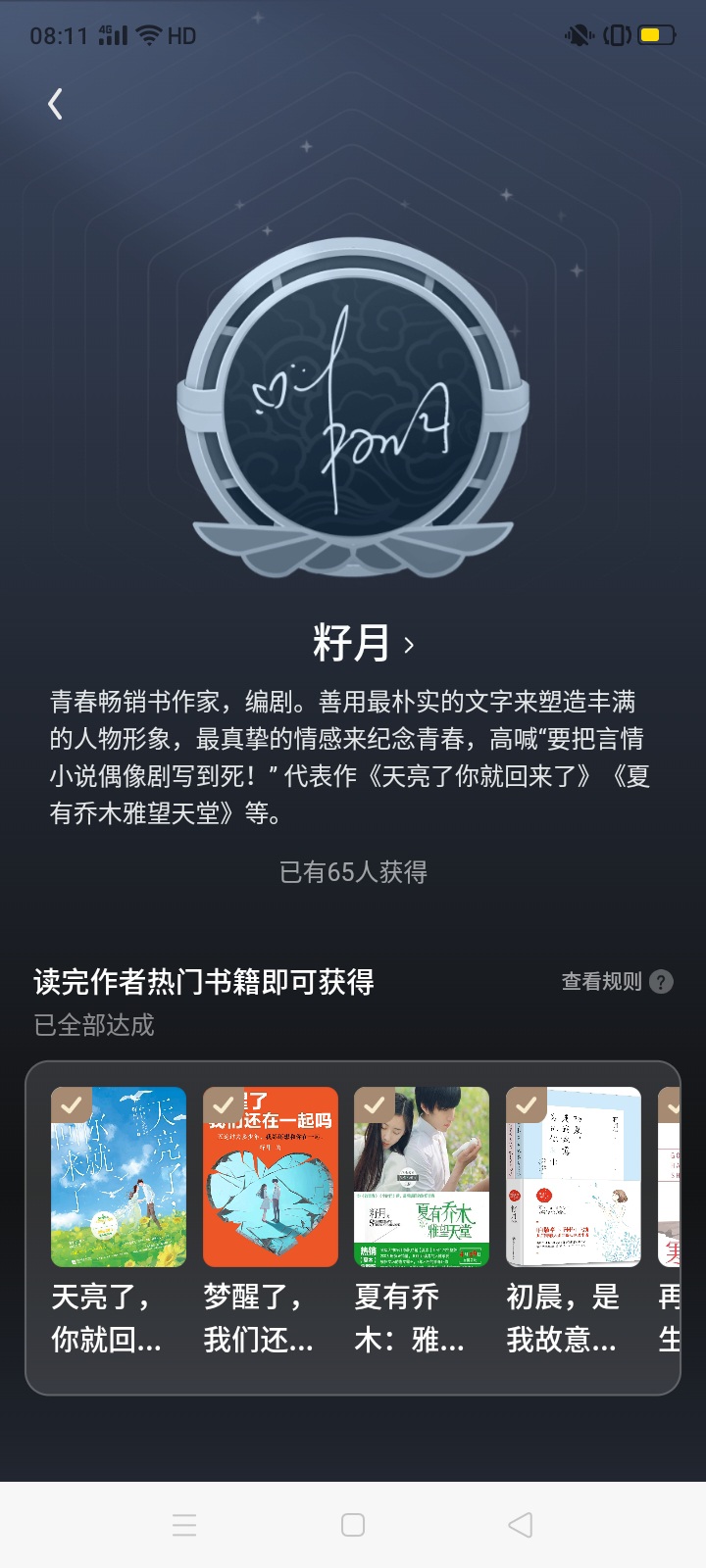This screenshot has height=1568, width=706.
Task: View the rules via 查看规则
Action: (x=617, y=981)
